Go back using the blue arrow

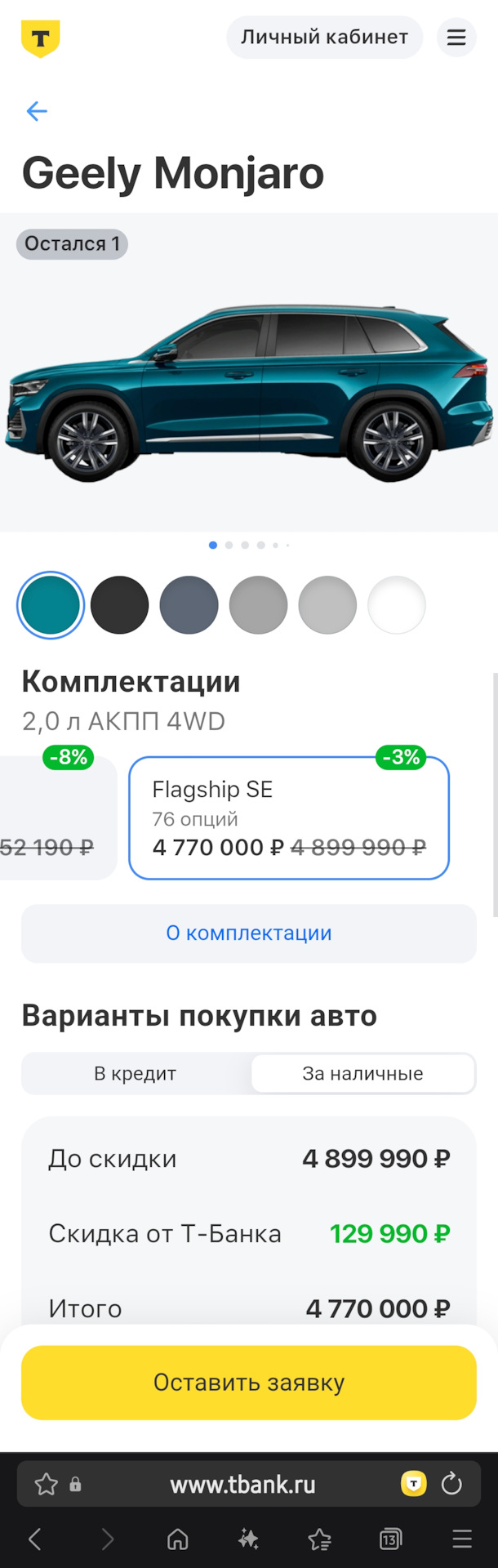click(x=37, y=111)
